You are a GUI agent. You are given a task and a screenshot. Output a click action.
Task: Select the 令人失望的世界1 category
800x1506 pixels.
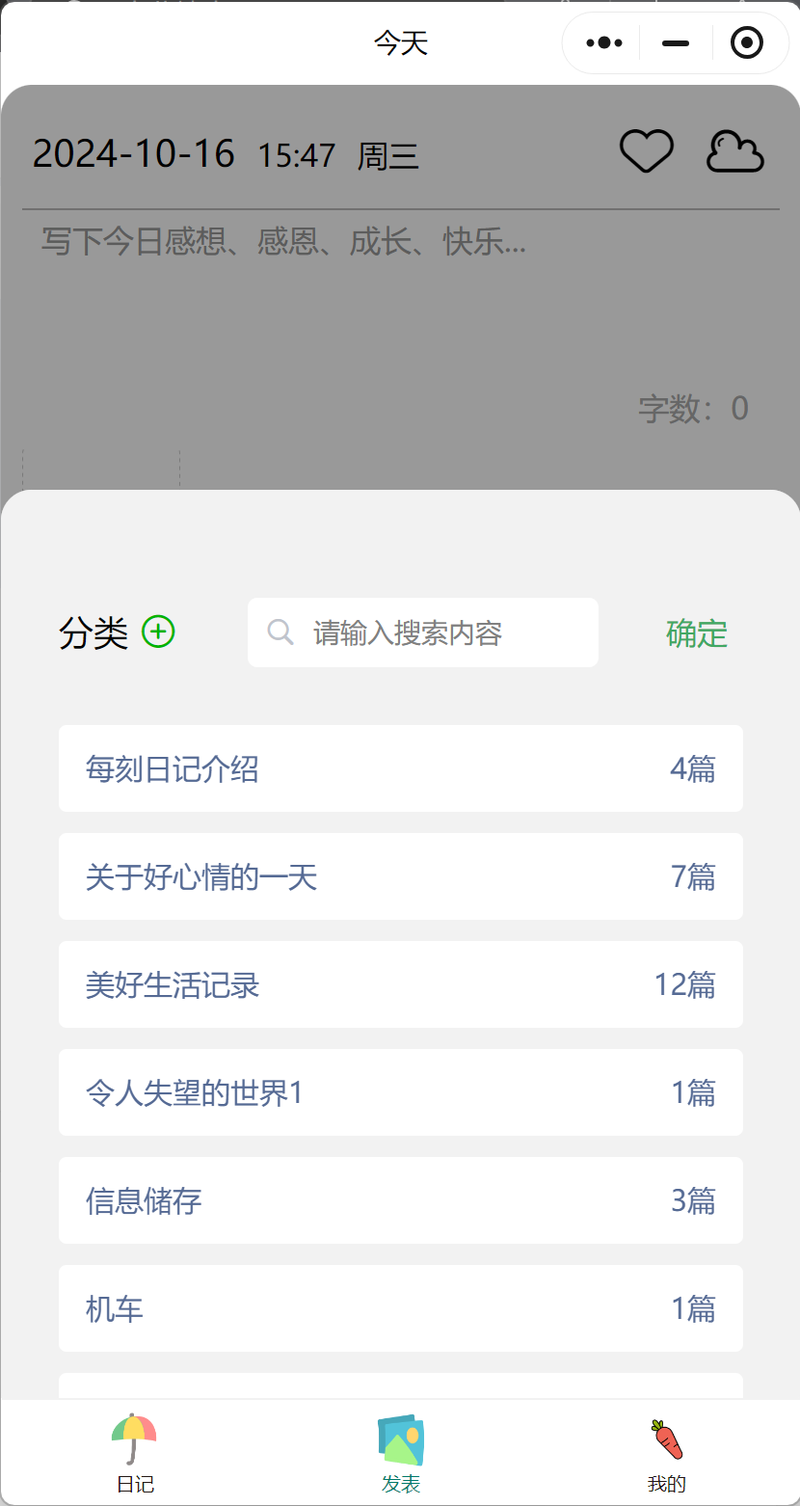[x=401, y=1092]
